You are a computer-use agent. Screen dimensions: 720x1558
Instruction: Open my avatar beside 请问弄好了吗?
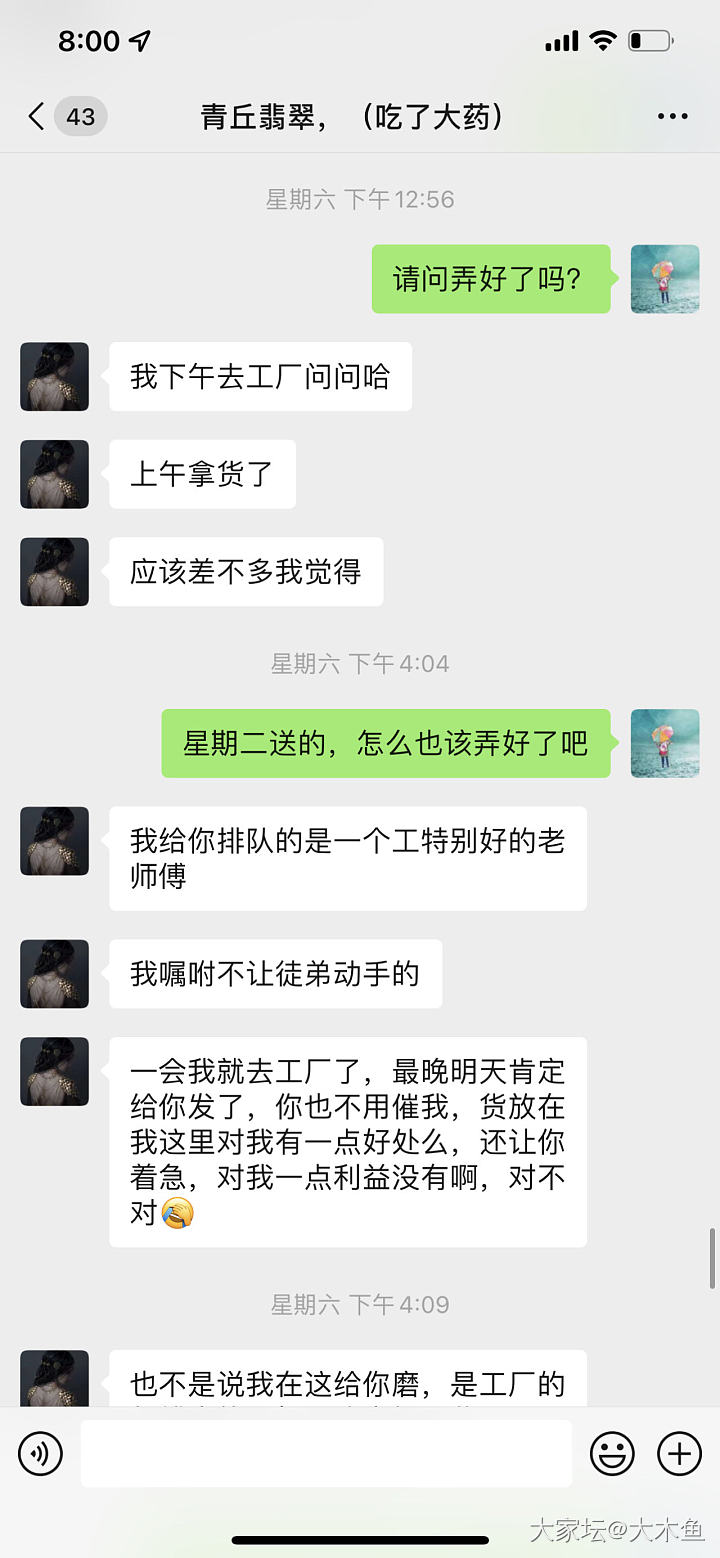665,279
